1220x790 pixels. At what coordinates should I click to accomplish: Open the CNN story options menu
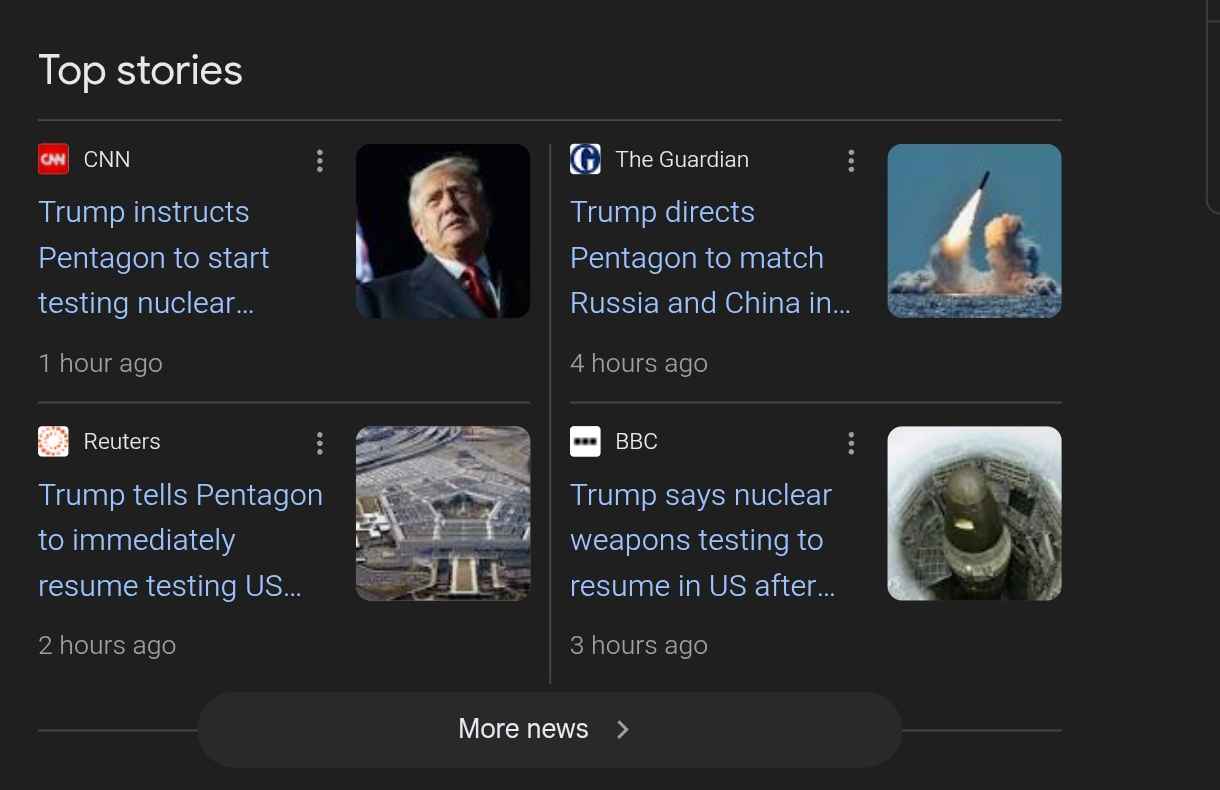tap(319, 161)
